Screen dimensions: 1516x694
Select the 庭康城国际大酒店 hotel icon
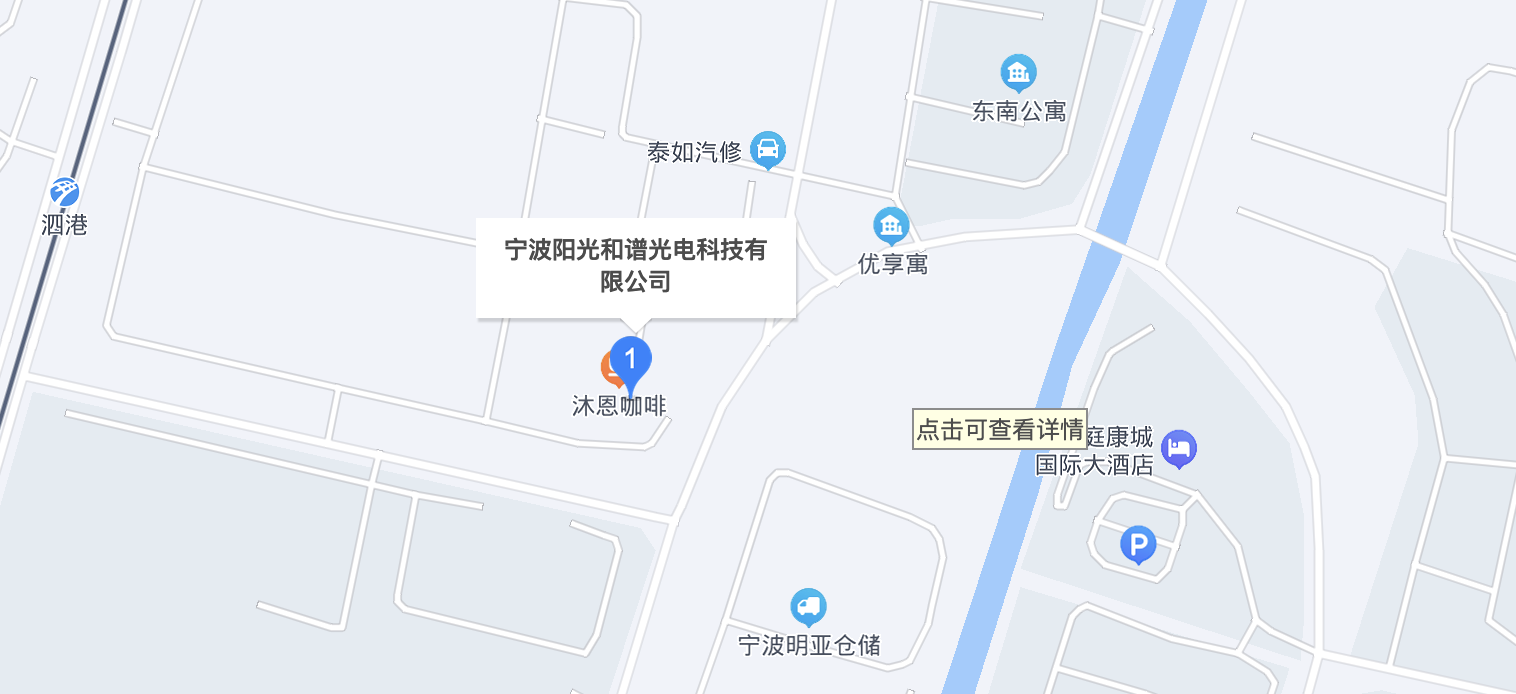1180,447
